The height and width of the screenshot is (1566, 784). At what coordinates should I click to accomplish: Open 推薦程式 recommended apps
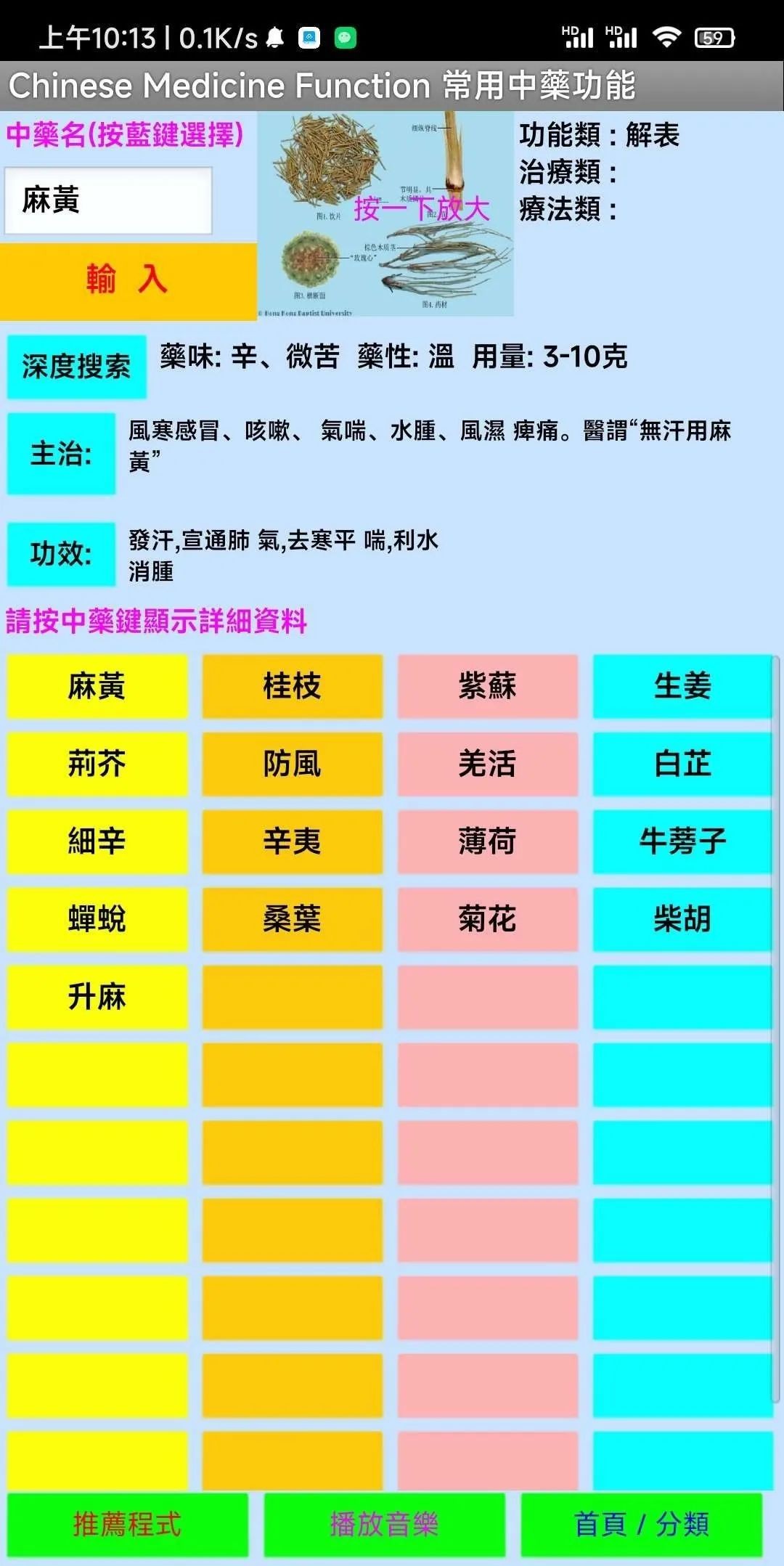tap(127, 1524)
